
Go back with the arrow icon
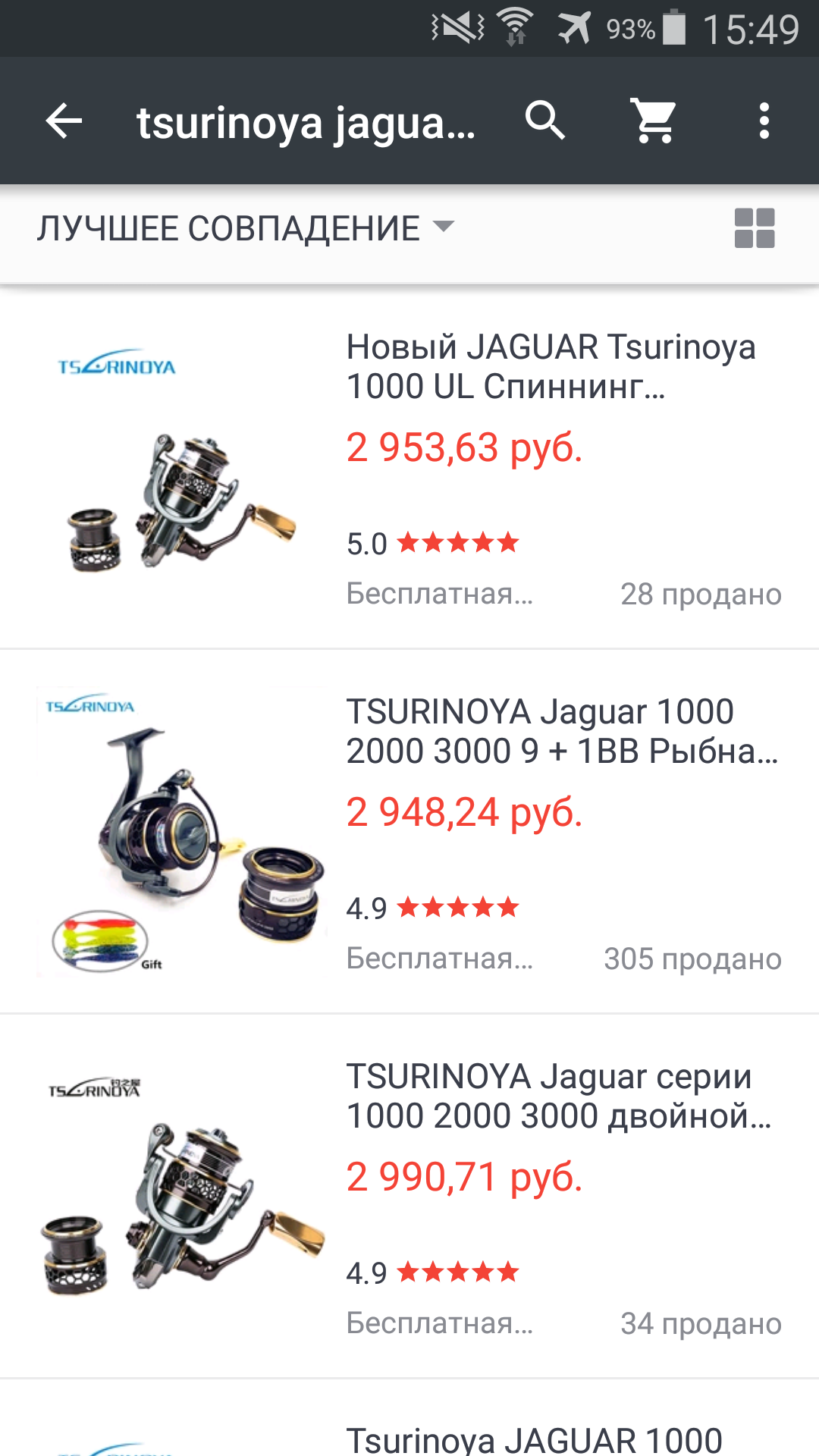(x=64, y=121)
